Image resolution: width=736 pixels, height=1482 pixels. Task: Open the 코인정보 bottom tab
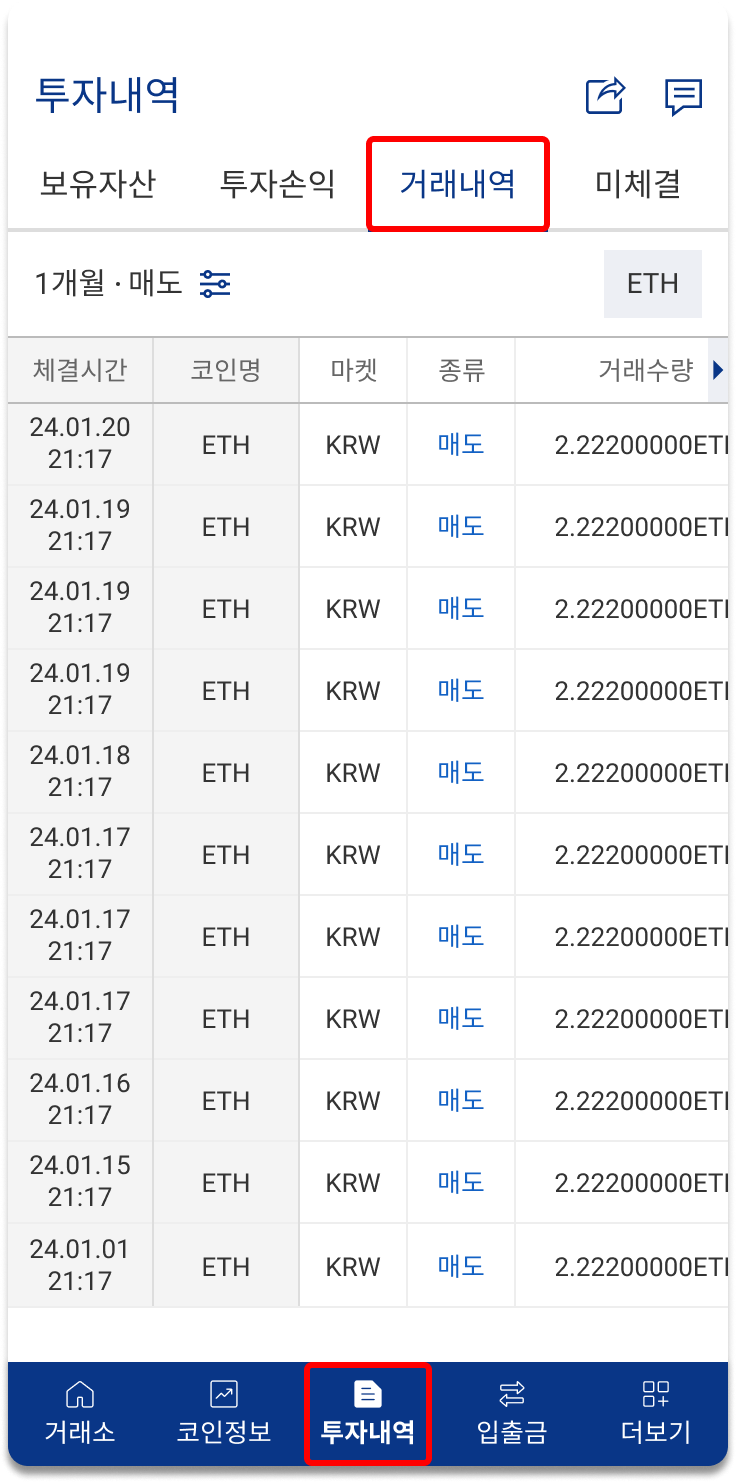(224, 1413)
